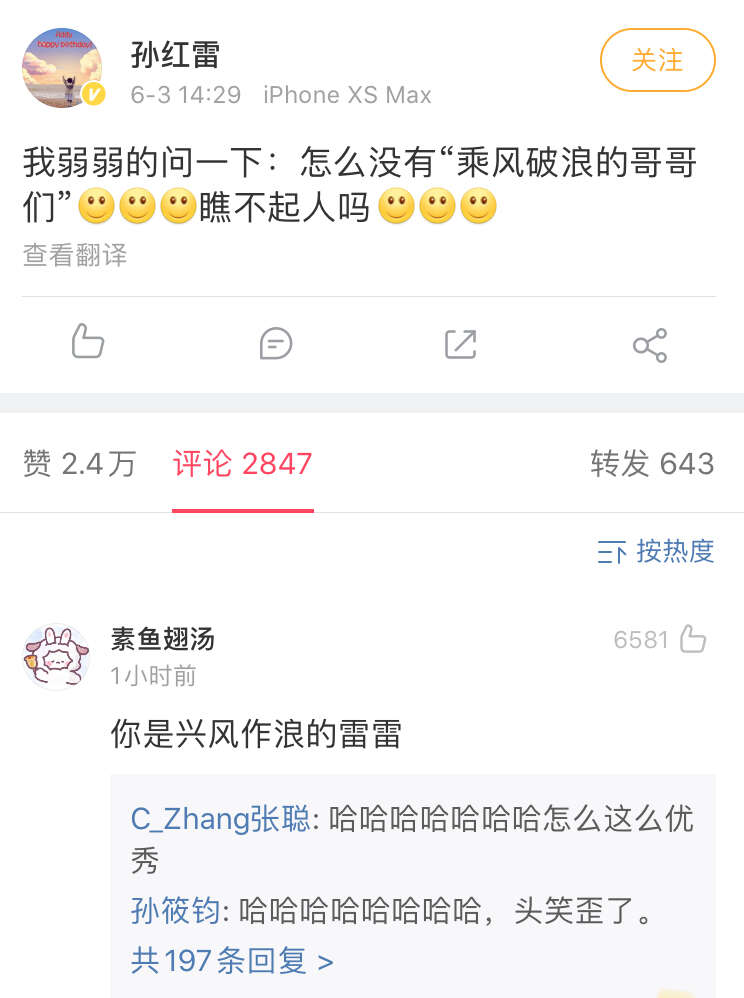Image resolution: width=744 pixels, height=998 pixels.
Task: Share the post via share icon
Action: [x=649, y=345]
